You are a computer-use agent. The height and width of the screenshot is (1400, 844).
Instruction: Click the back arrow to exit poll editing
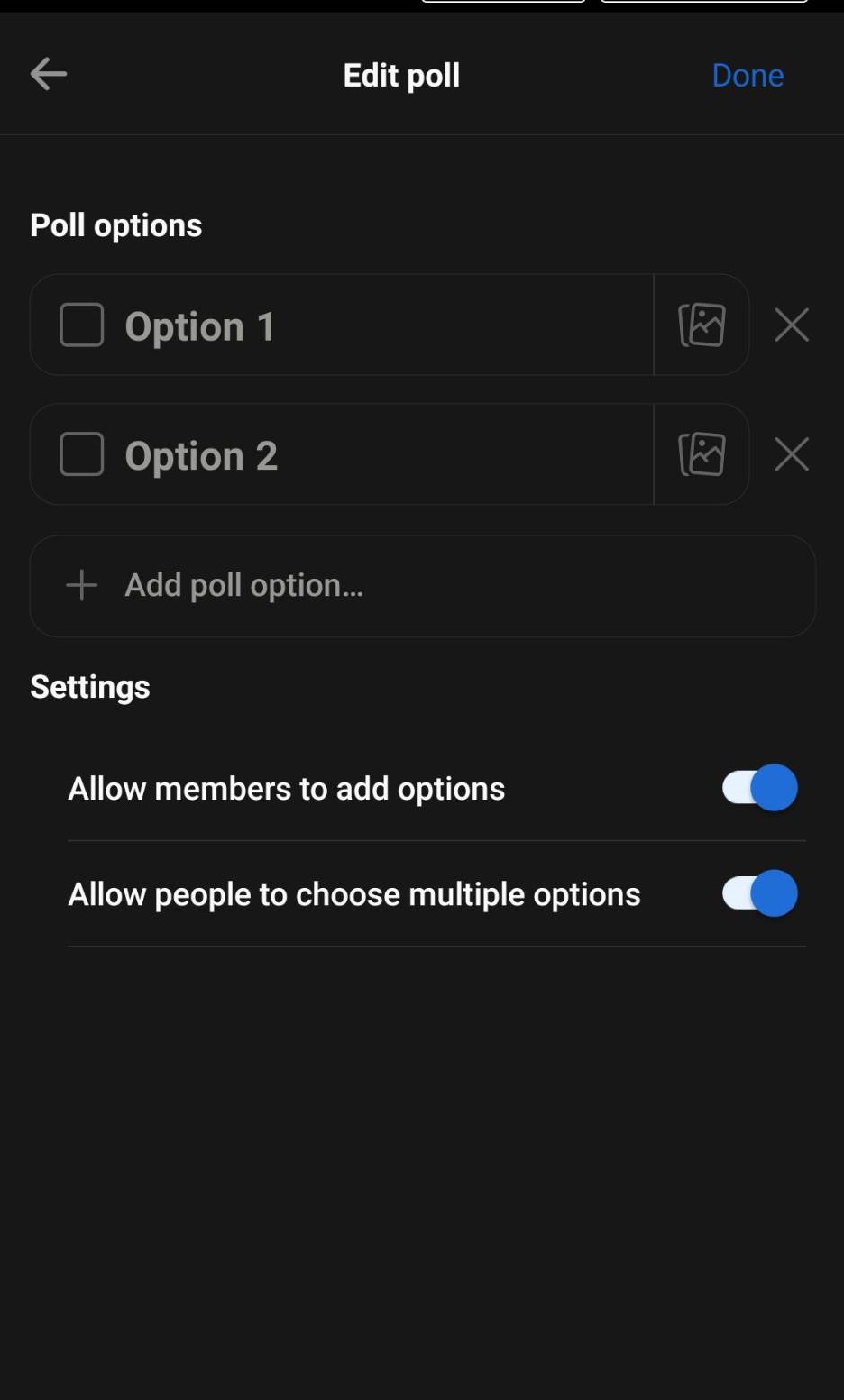click(48, 74)
